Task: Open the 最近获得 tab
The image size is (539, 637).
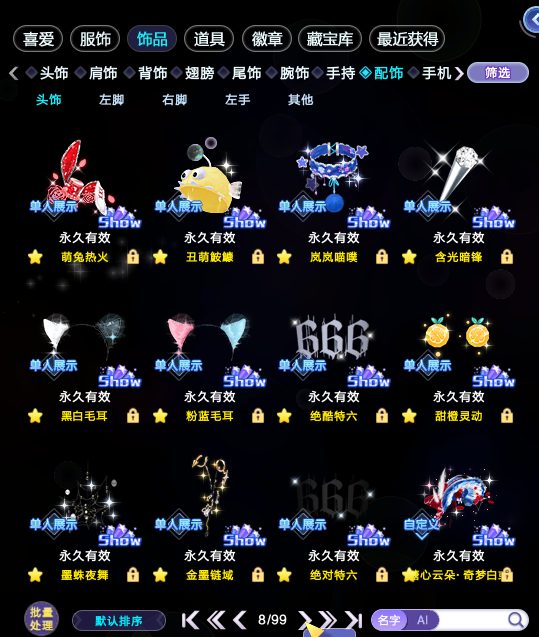Action: click(x=407, y=39)
